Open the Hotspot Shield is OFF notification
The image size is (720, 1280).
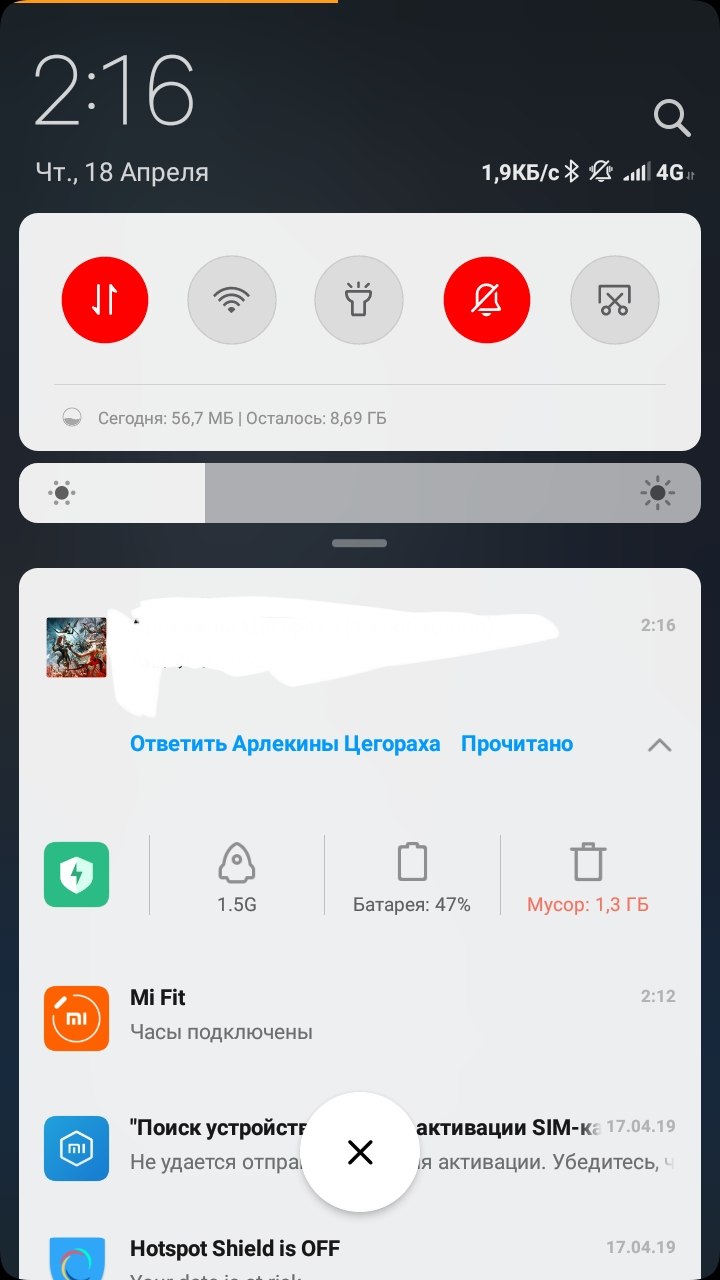point(235,1250)
